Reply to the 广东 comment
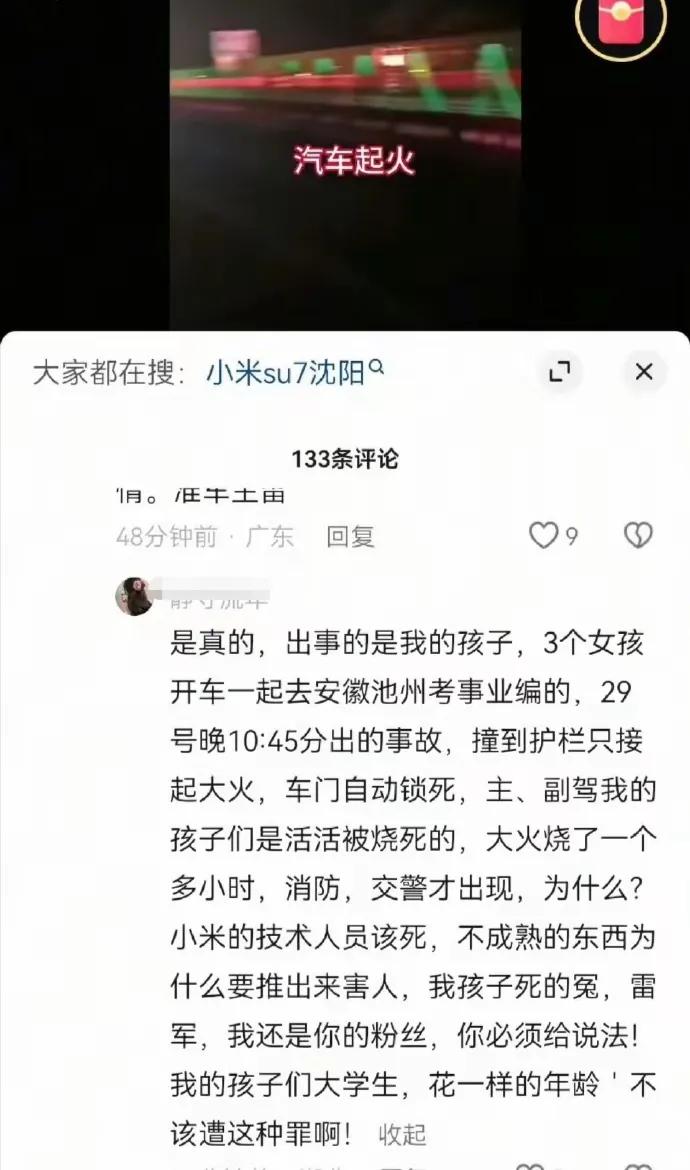This screenshot has width=690, height=1170. point(350,537)
